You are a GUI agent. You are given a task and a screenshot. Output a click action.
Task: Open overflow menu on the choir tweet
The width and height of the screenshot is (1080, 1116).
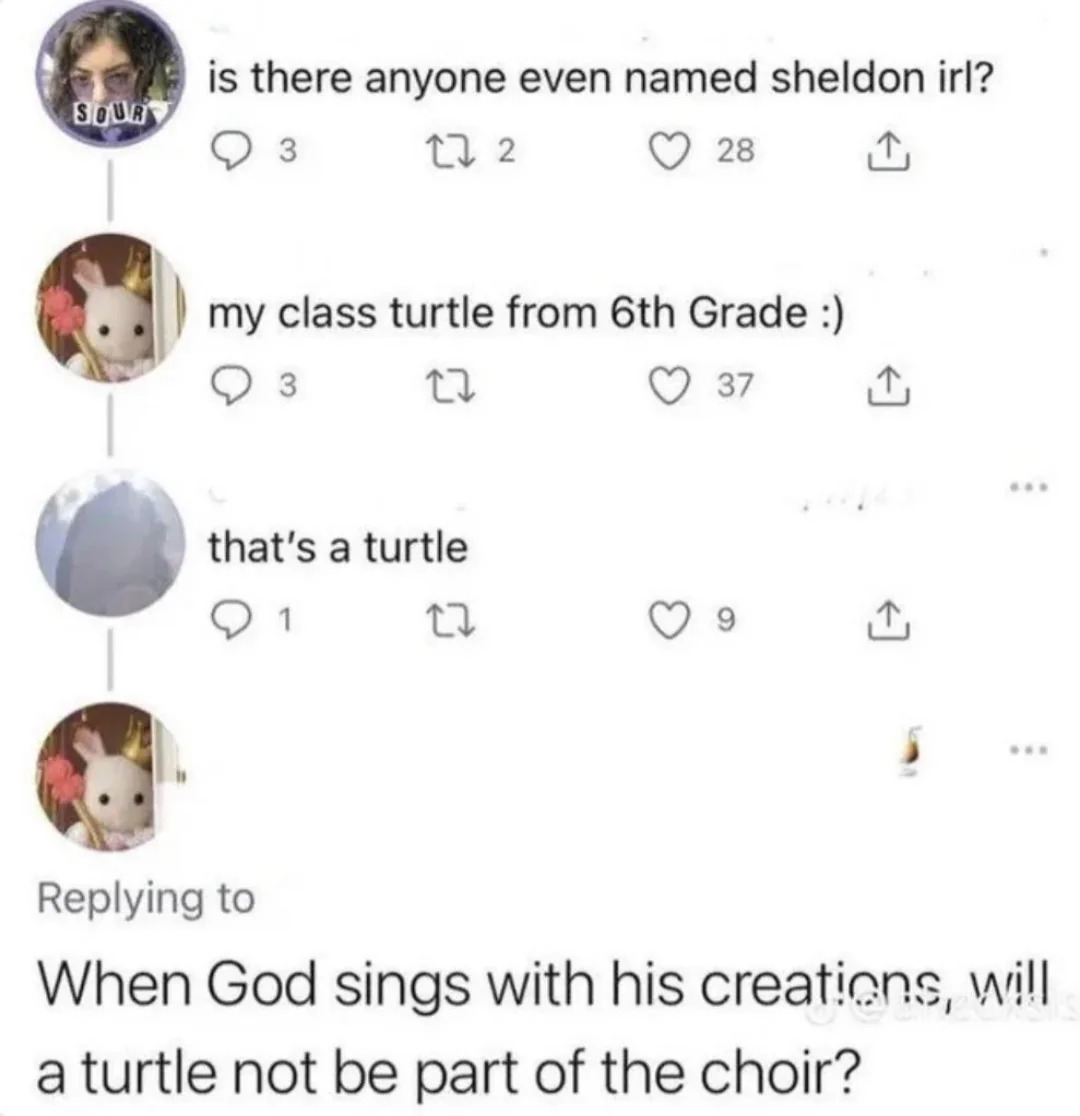1026,748
